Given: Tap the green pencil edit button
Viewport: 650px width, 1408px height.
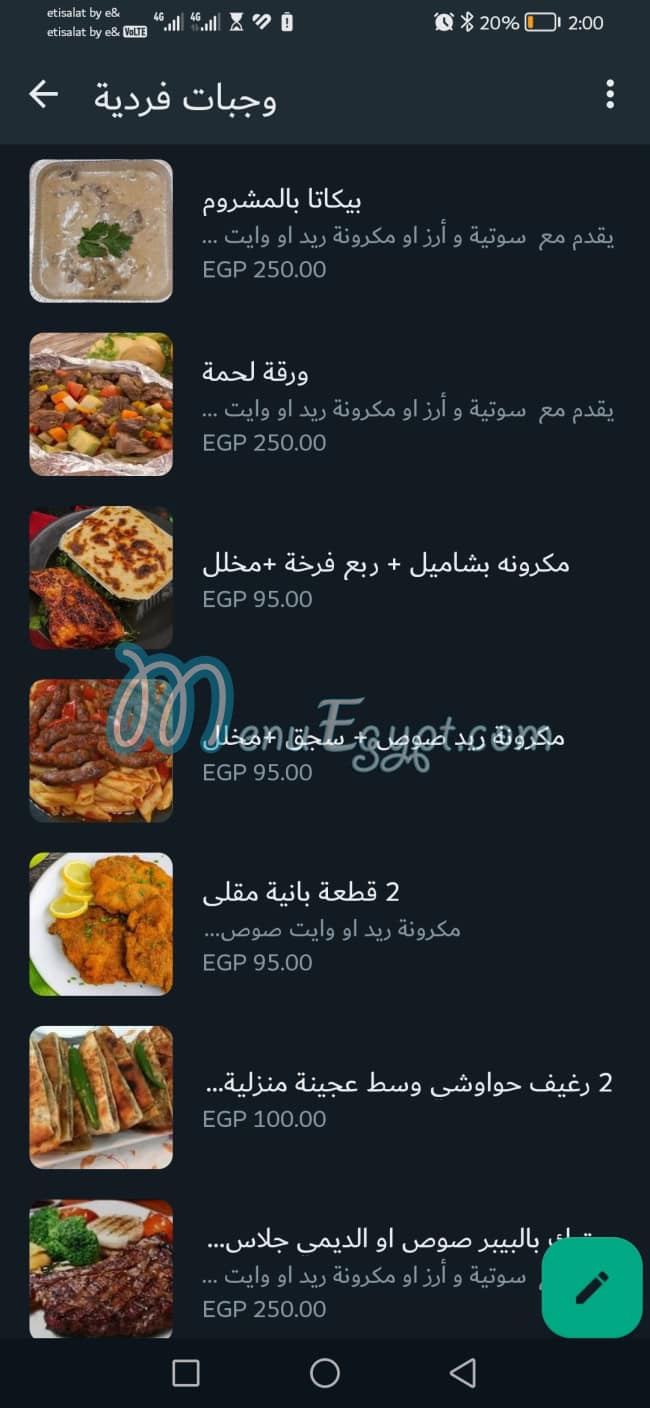Looking at the screenshot, I should (591, 1287).
